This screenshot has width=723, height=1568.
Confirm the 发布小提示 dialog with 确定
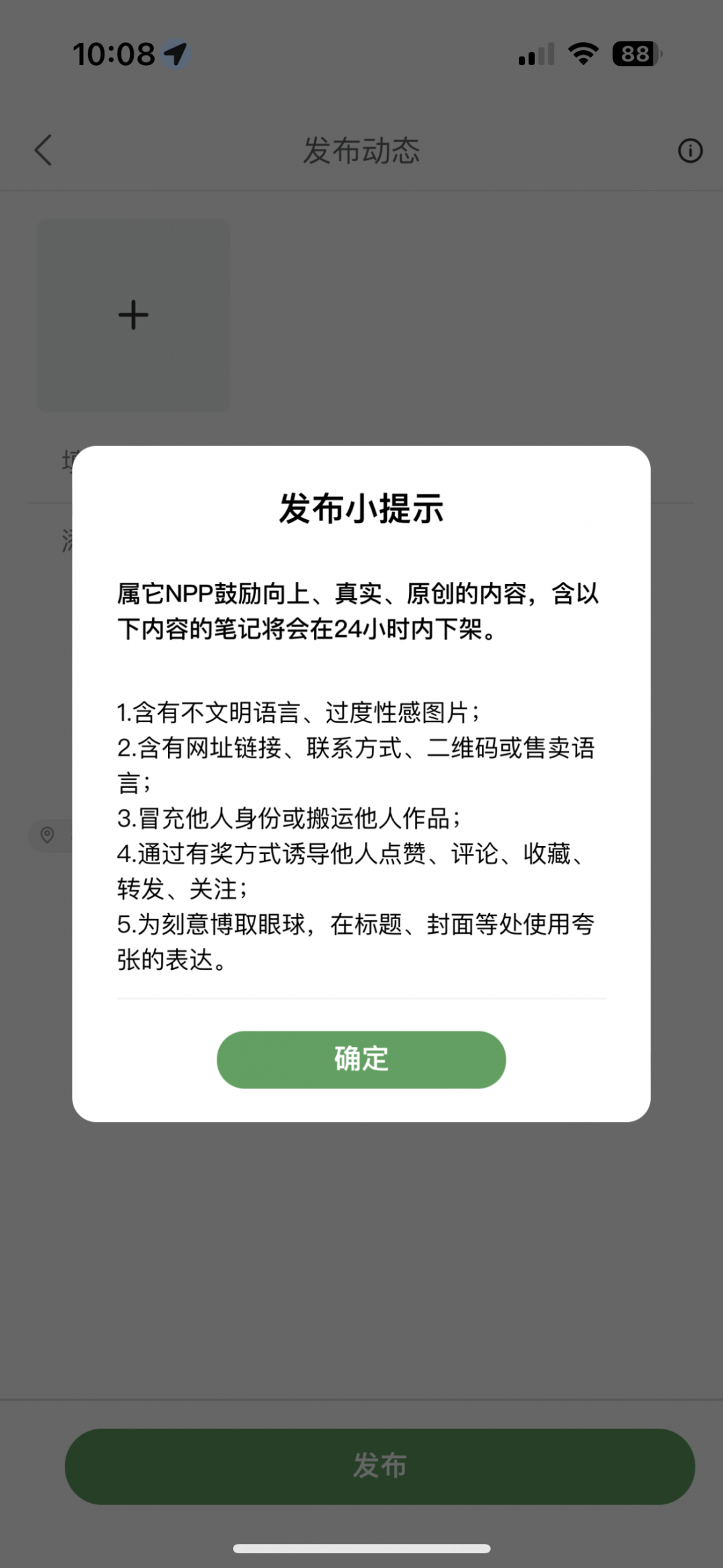361,1059
